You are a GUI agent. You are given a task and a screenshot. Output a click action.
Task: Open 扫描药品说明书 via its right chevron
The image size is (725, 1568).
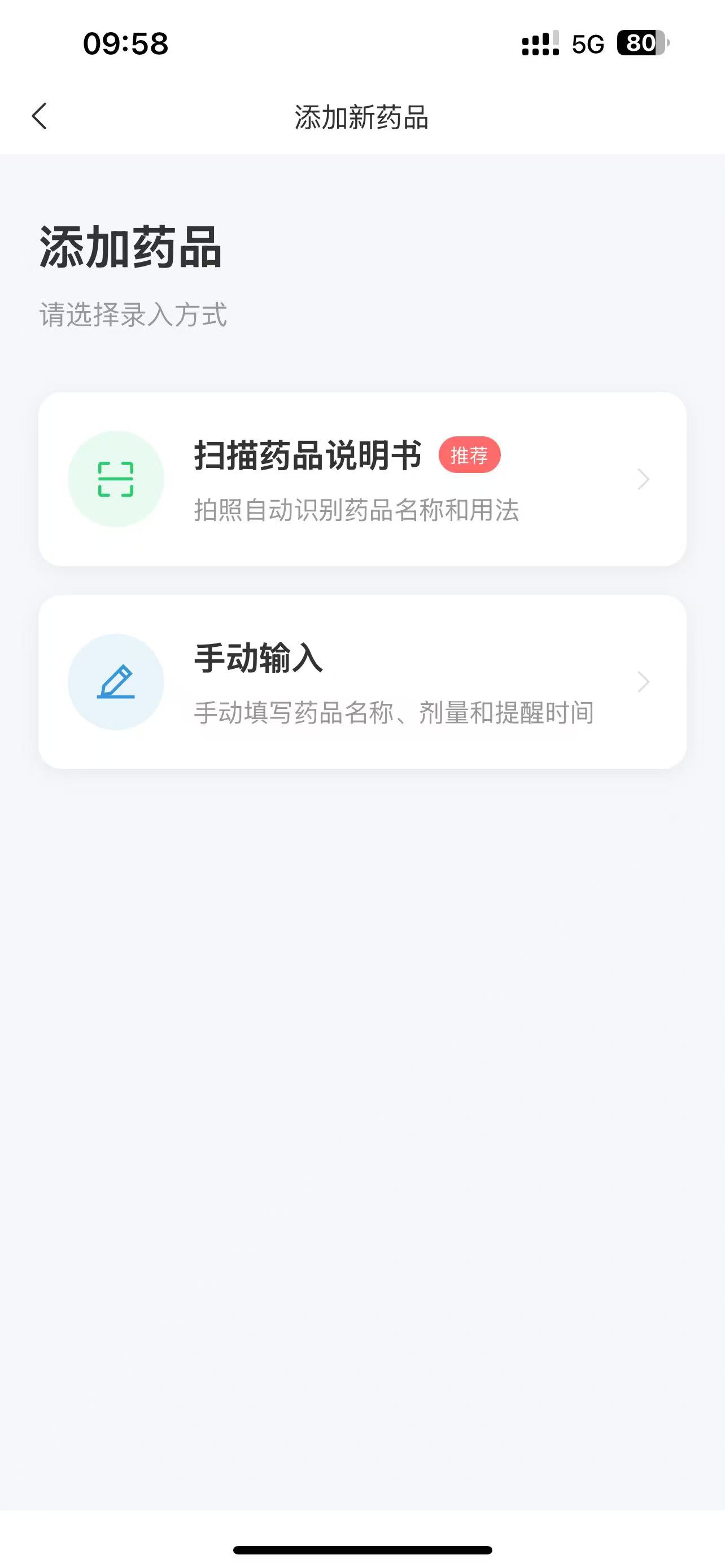tap(644, 479)
